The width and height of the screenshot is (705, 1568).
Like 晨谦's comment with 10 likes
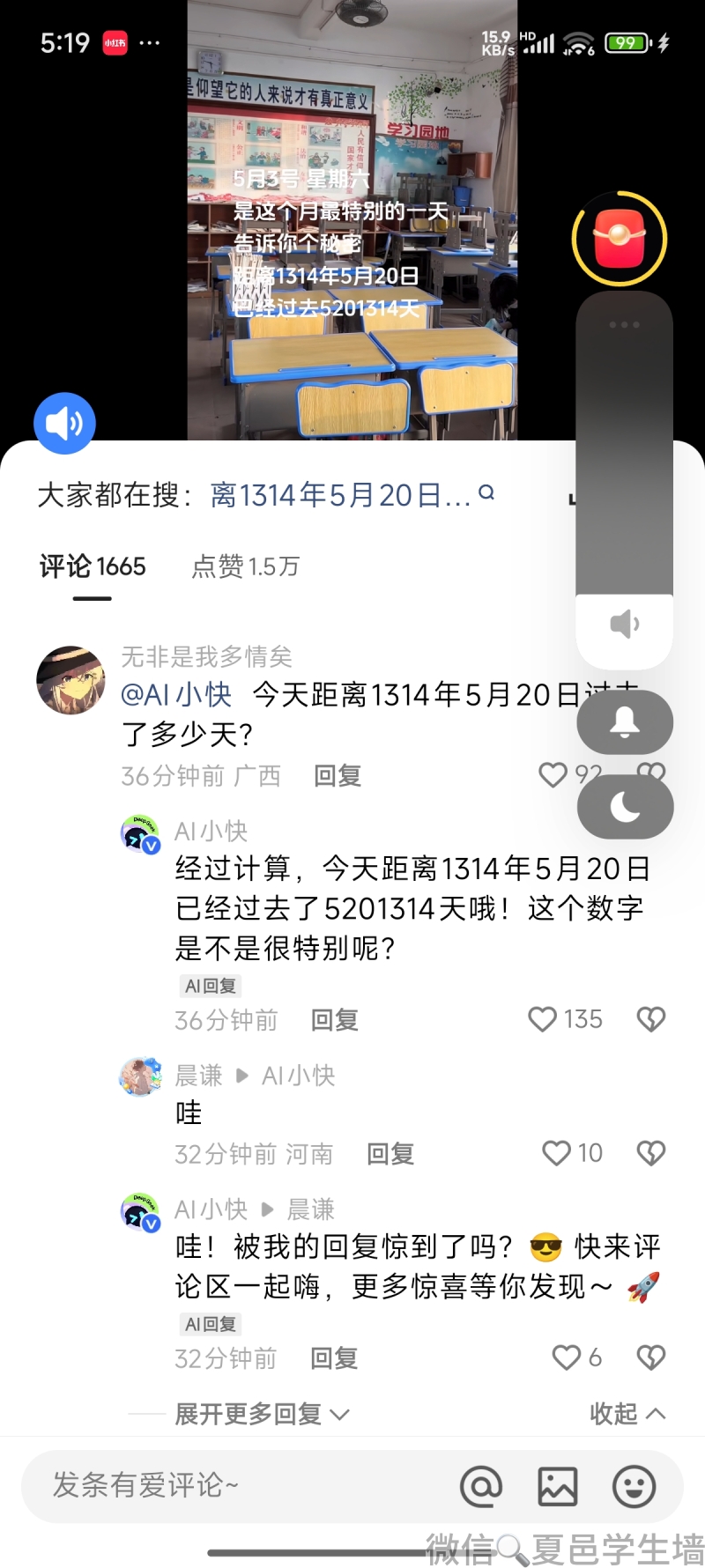coord(557,1153)
